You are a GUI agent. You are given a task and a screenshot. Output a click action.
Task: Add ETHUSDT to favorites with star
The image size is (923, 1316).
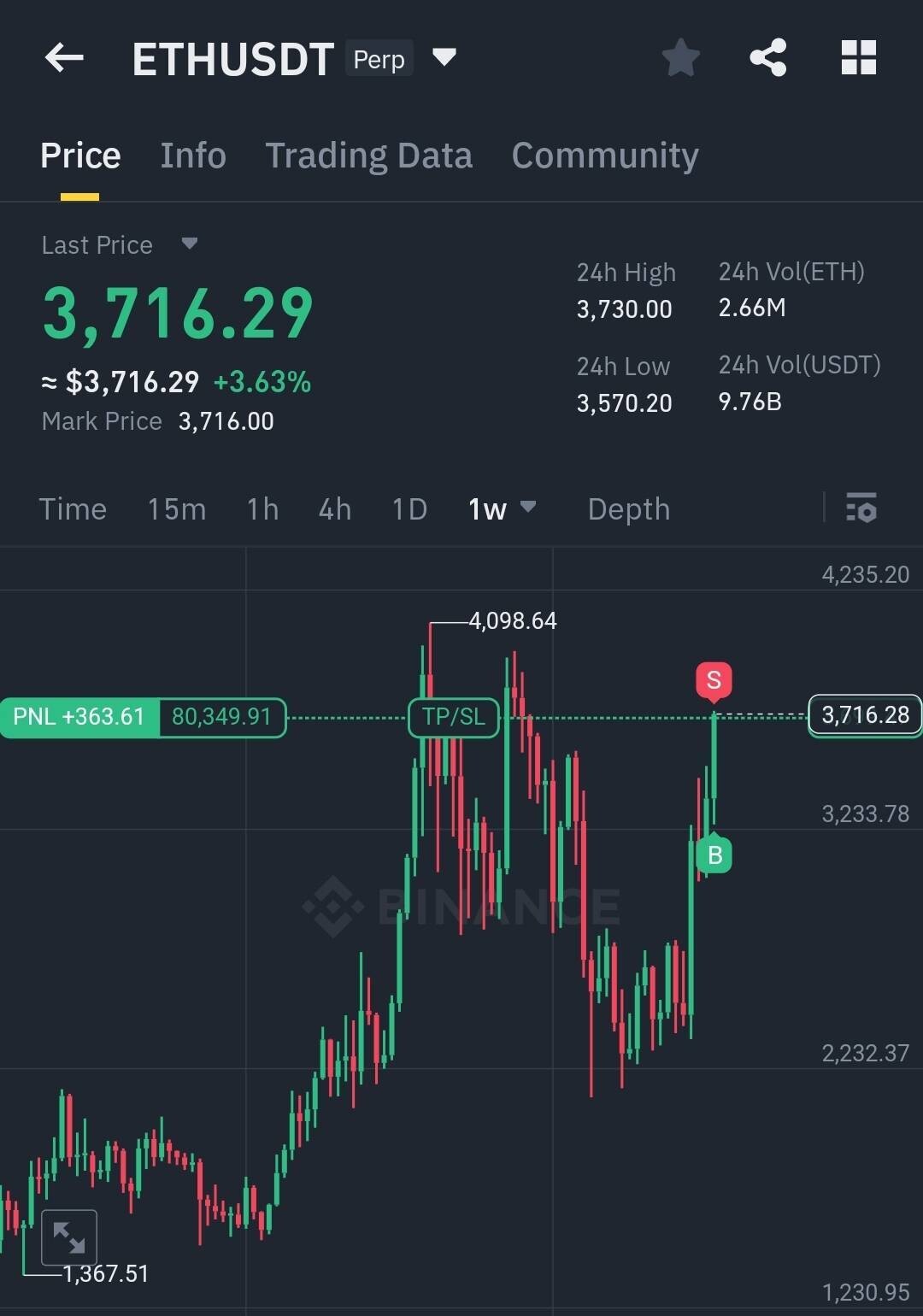coord(681,58)
